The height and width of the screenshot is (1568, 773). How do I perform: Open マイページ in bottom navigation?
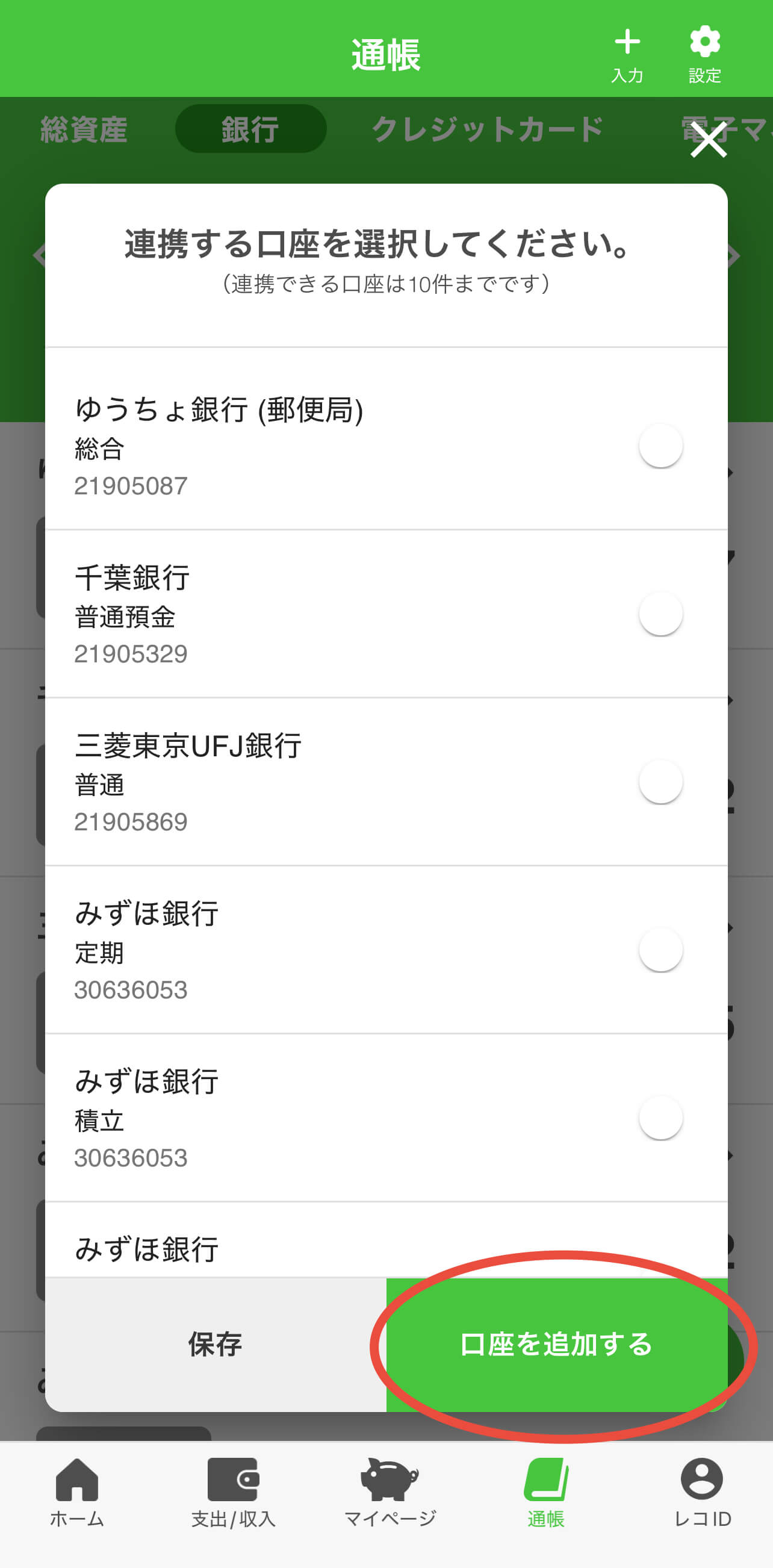tap(390, 1493)
